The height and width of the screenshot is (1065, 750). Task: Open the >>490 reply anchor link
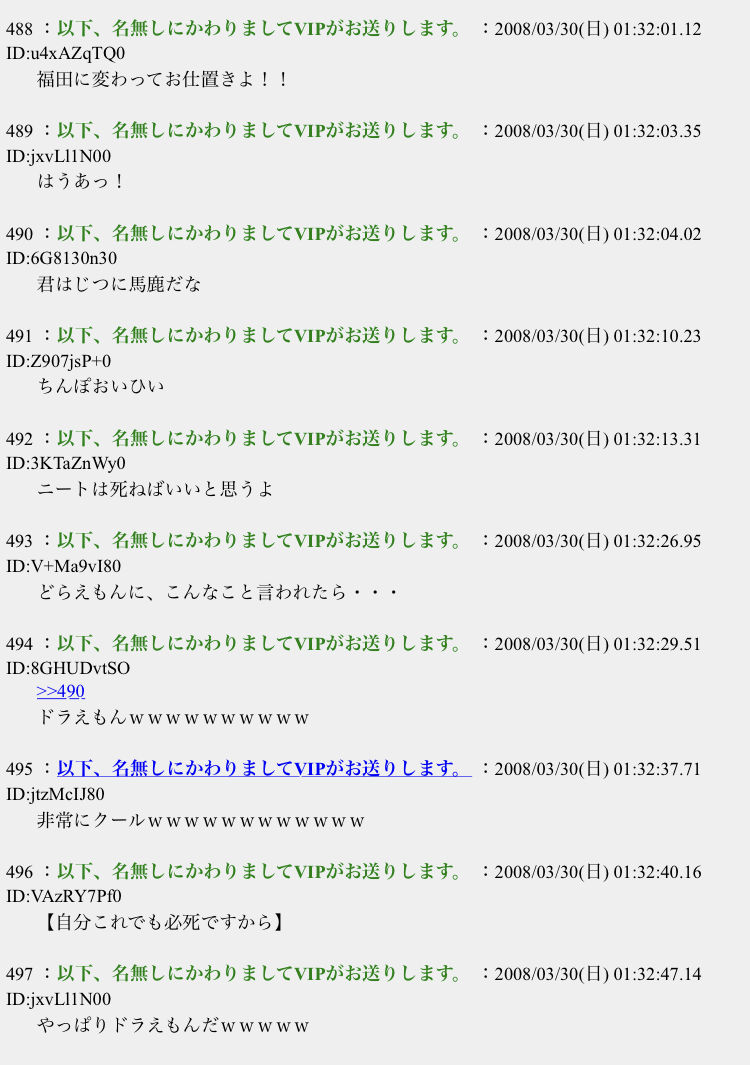click(60, 692)
